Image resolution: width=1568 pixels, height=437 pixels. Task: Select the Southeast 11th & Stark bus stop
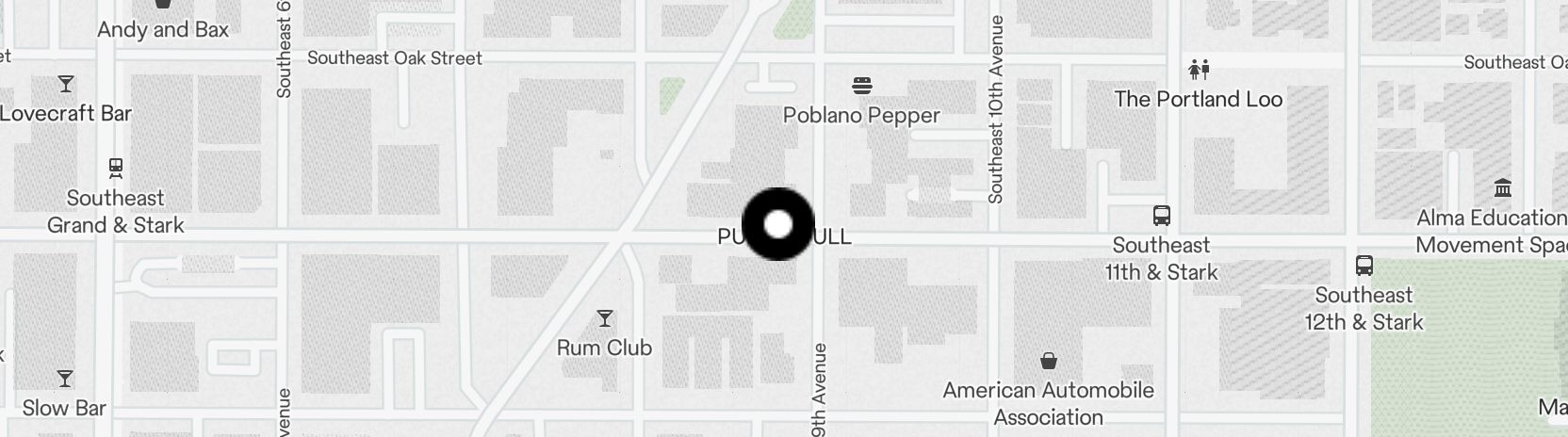[1162, 216]
